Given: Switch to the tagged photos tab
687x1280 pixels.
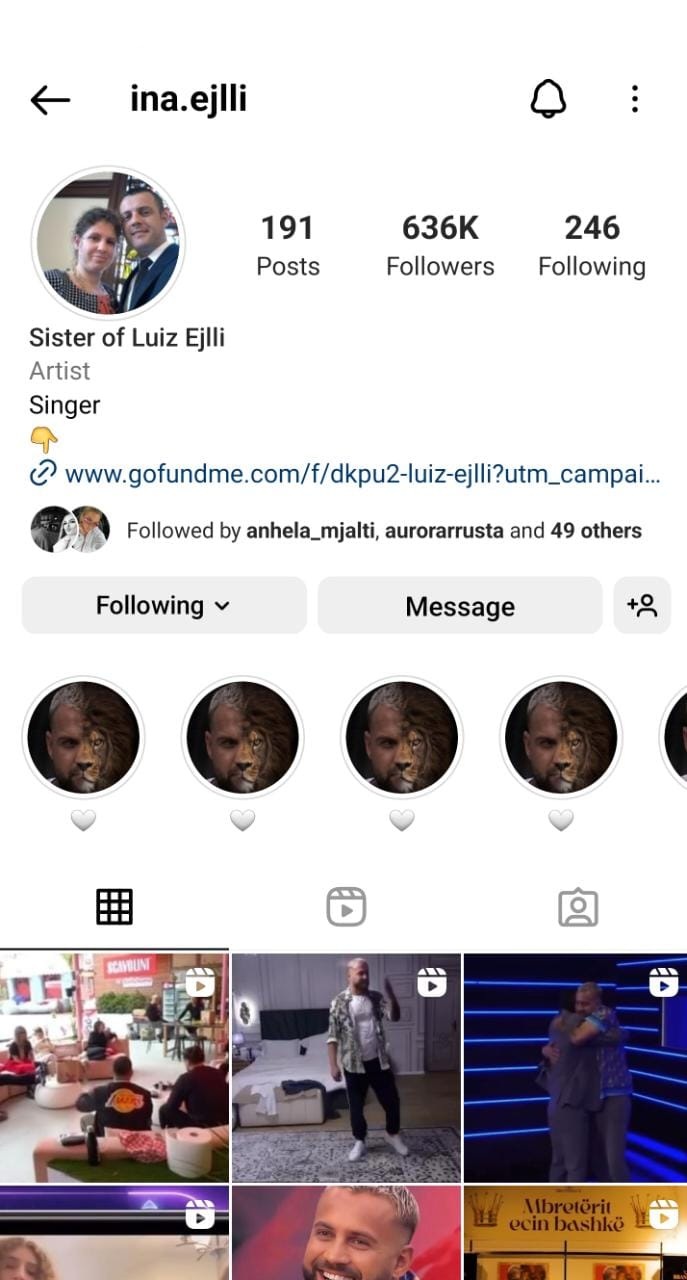Looking at the screenshot, I should tap(578, 907).
